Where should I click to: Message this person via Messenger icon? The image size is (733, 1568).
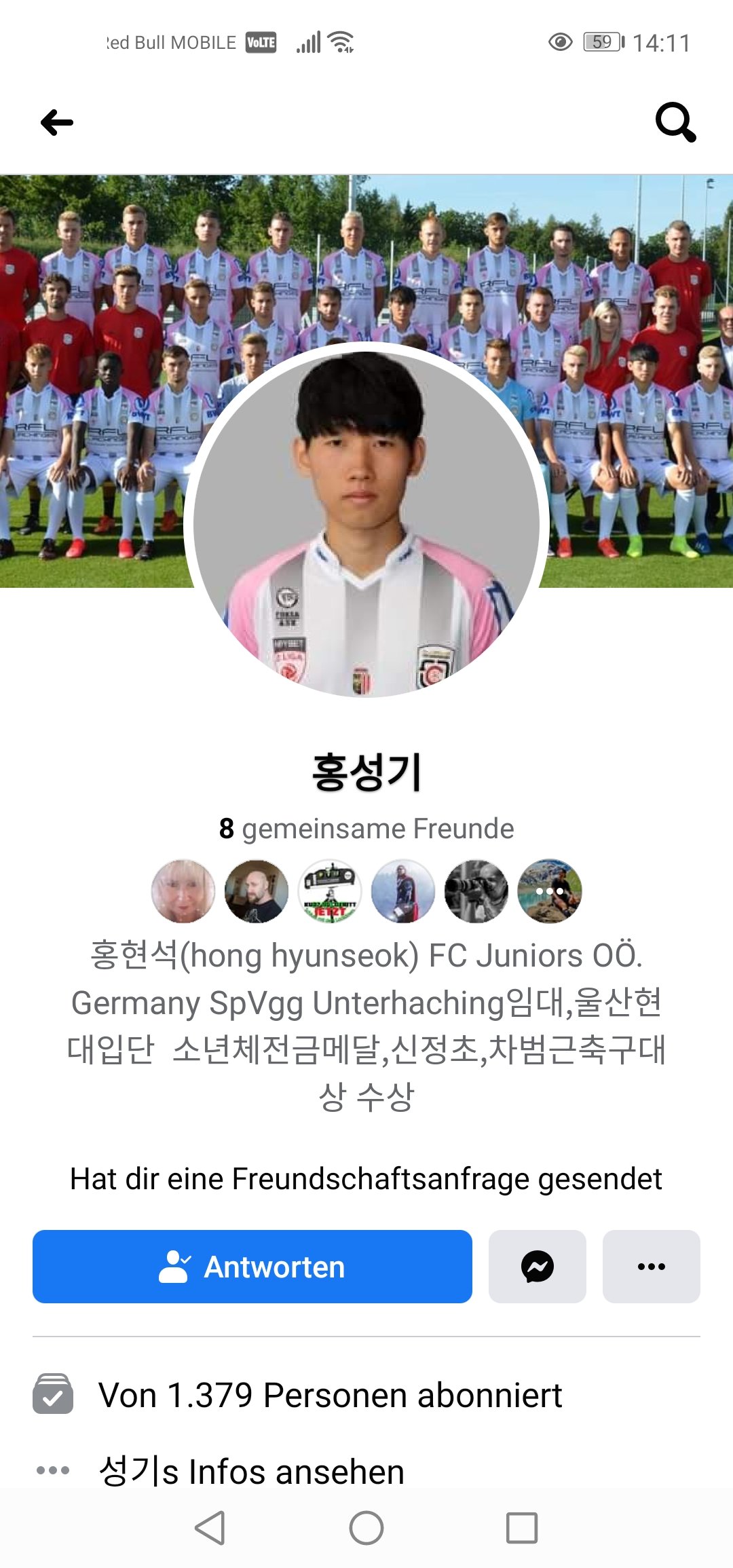(x=538, y=1267)
